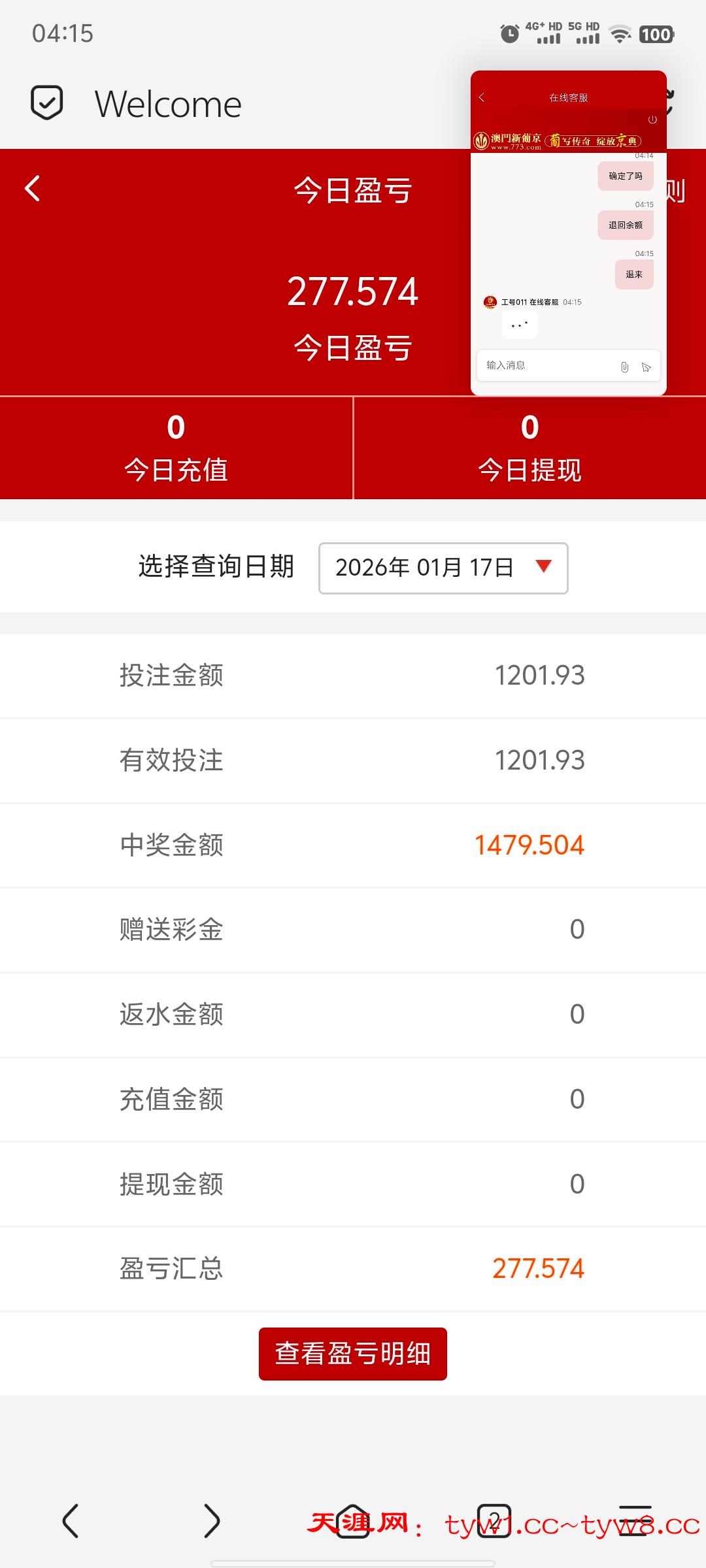706x1568 pixels.
Task: Open the browser home page
Action: click(353, 1521)
